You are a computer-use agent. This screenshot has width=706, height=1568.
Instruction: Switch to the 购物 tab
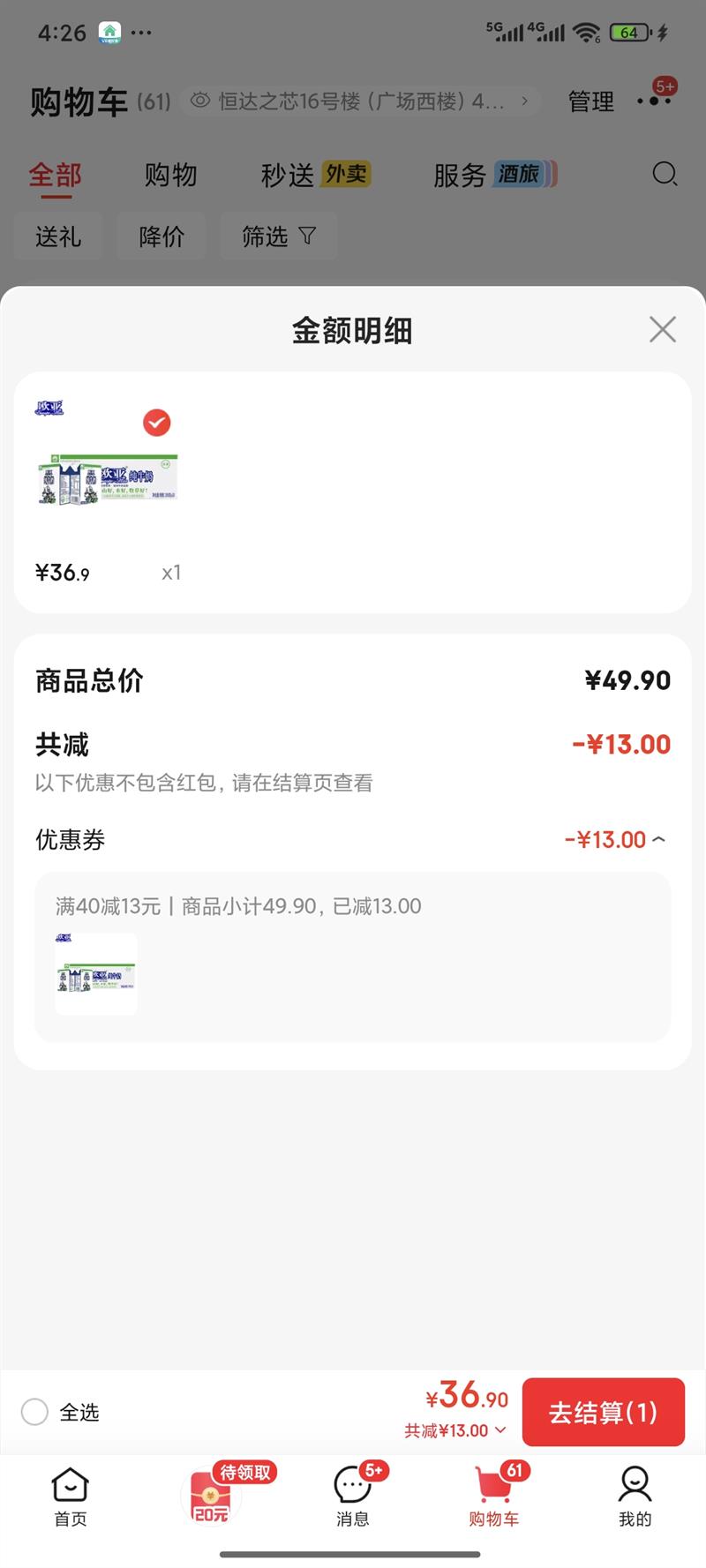click(x=171, y=174)
